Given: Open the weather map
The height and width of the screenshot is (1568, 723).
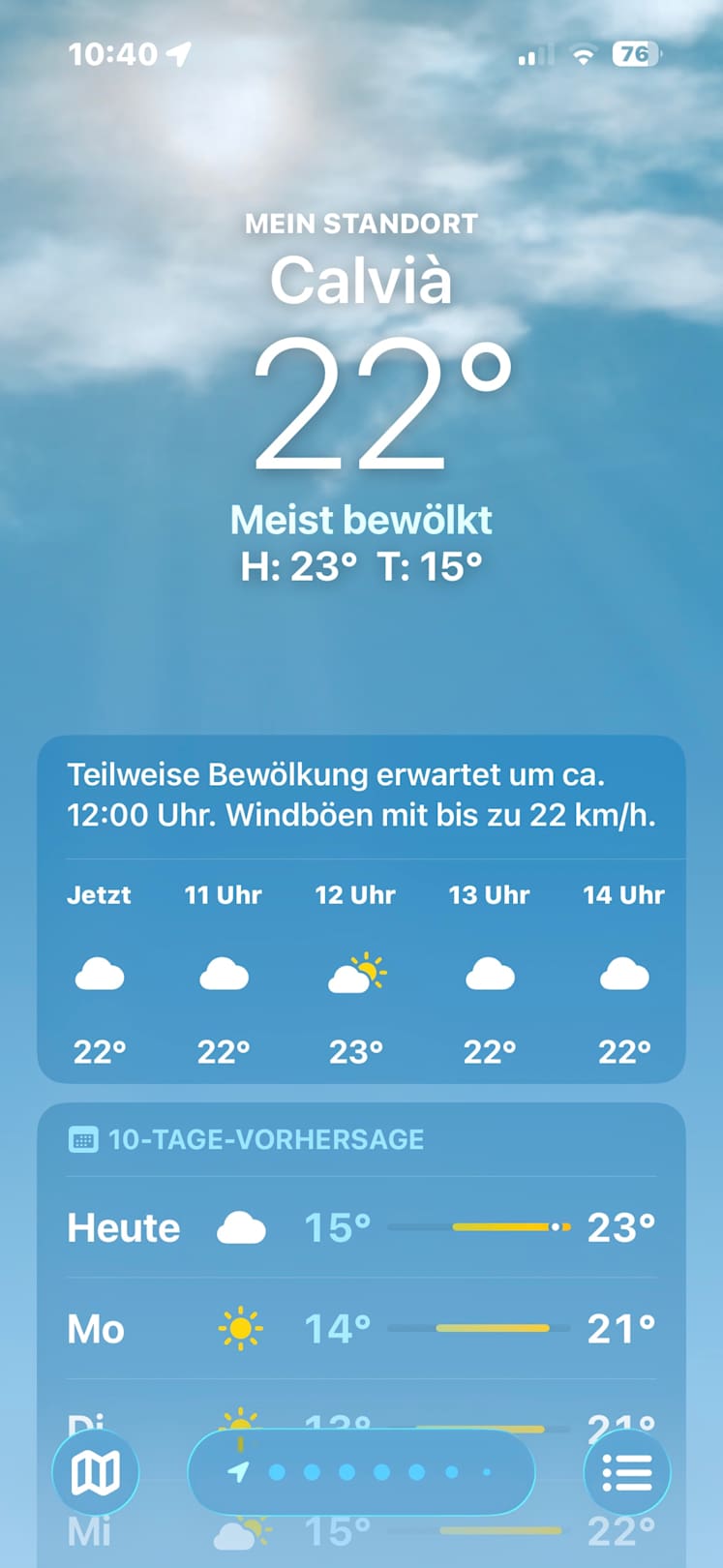Looking at the screenshot, I should 96,1472.
